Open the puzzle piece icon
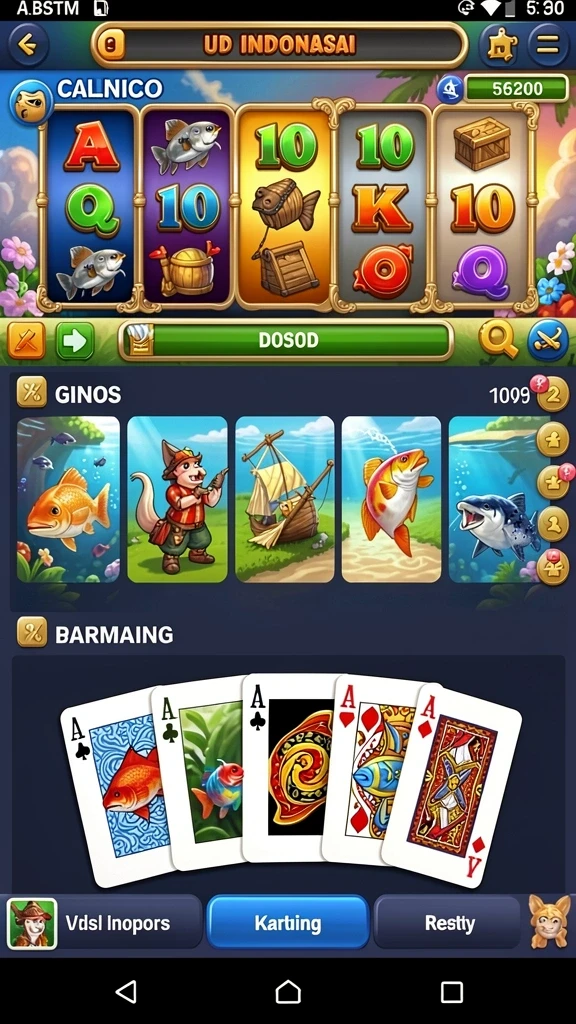Image resolution: width=576 pixels, height=1024 pixels. [x=501, y=45]
